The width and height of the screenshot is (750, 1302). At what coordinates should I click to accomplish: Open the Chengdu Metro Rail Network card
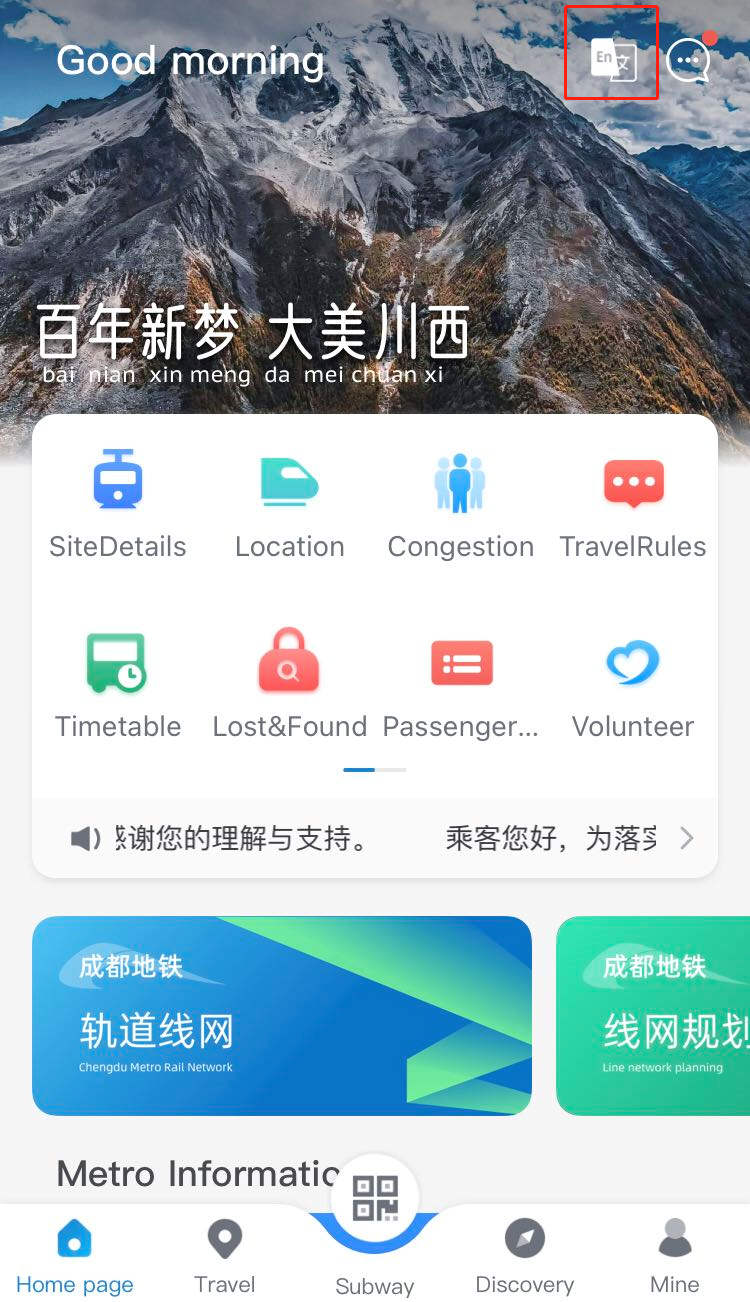(x=282, y=1015)
